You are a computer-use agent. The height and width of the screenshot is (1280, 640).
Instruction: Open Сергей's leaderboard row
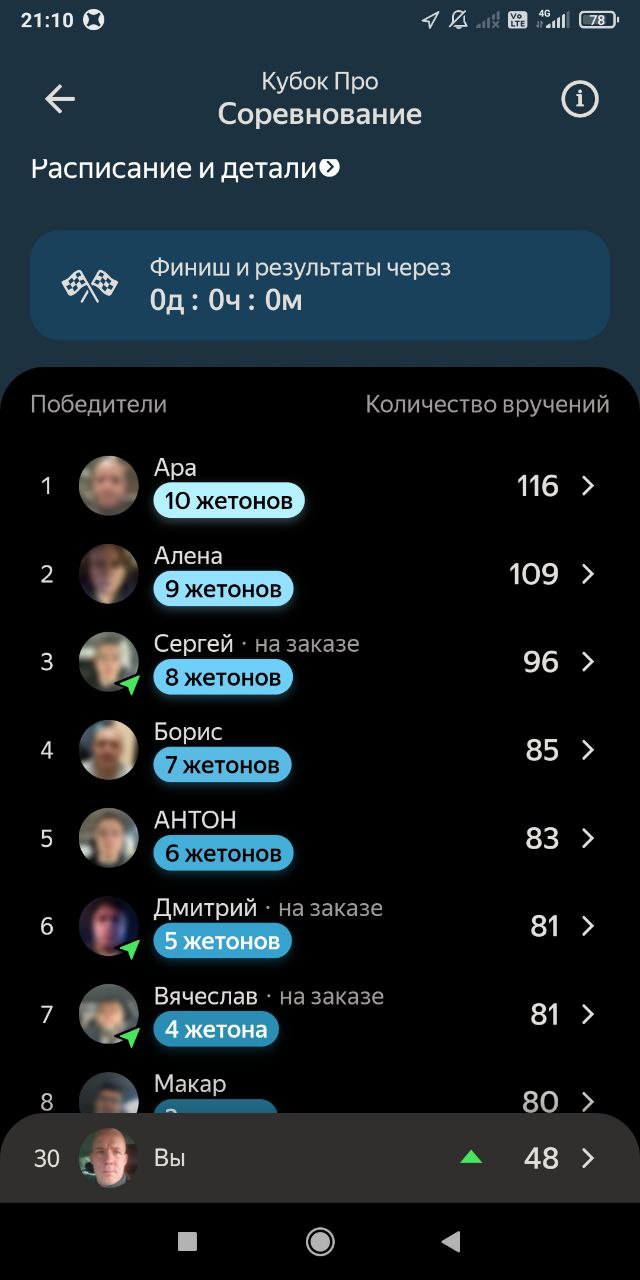pyautogui.click(x=320, y=662)
